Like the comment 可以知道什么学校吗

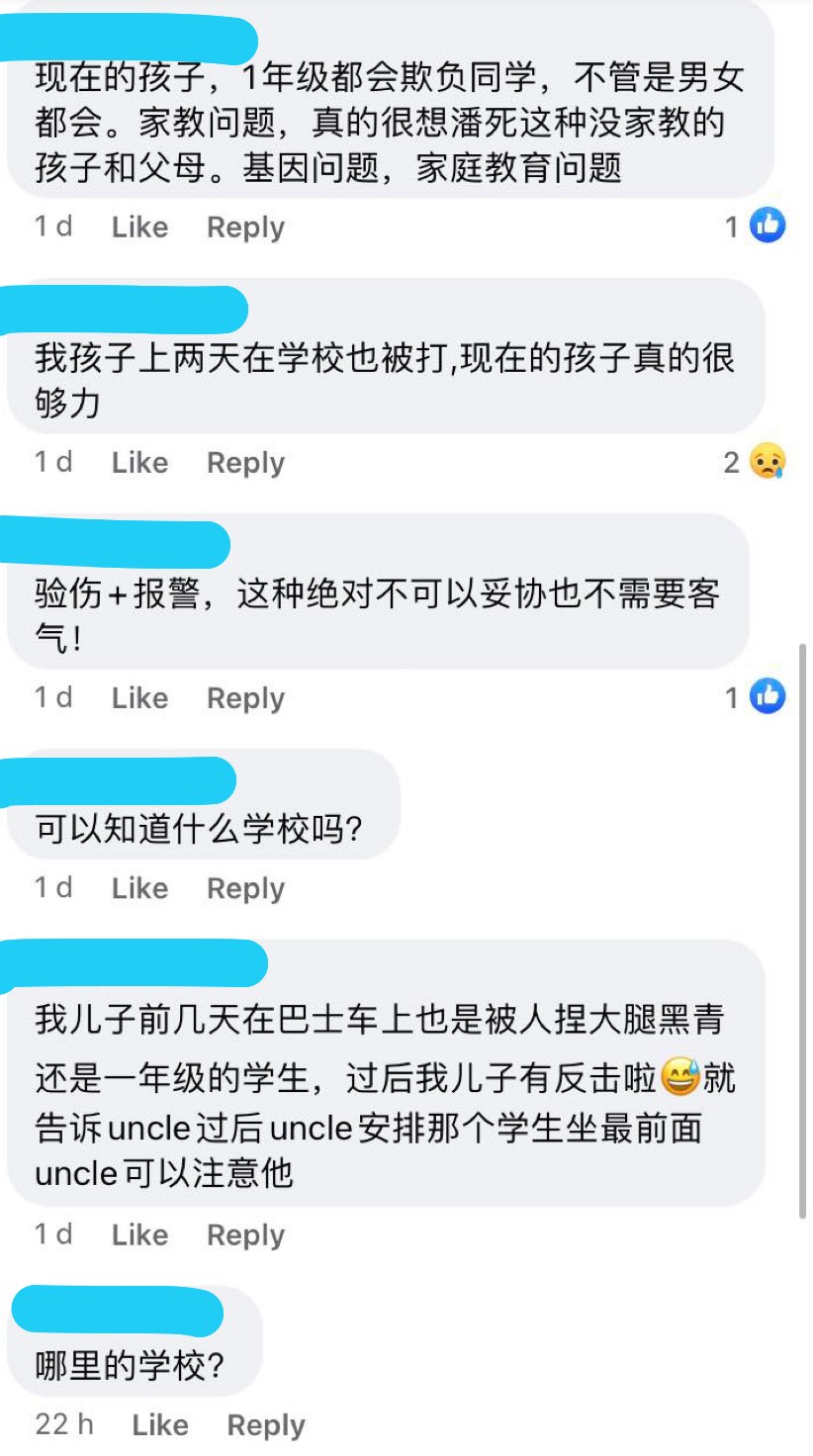[139, 888]
